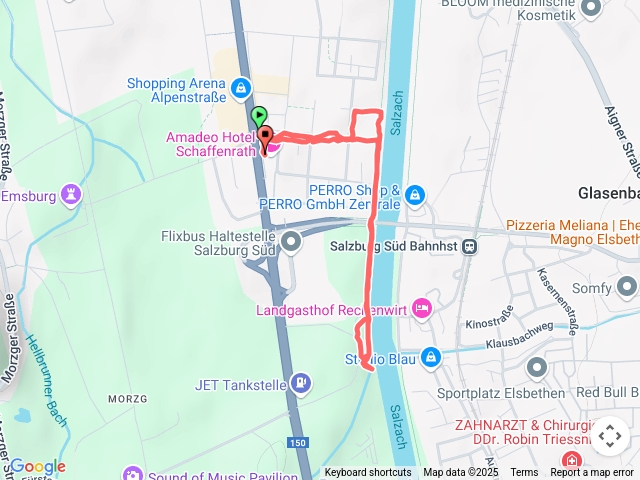Select the Emsburg castle marker

(71, 192)
